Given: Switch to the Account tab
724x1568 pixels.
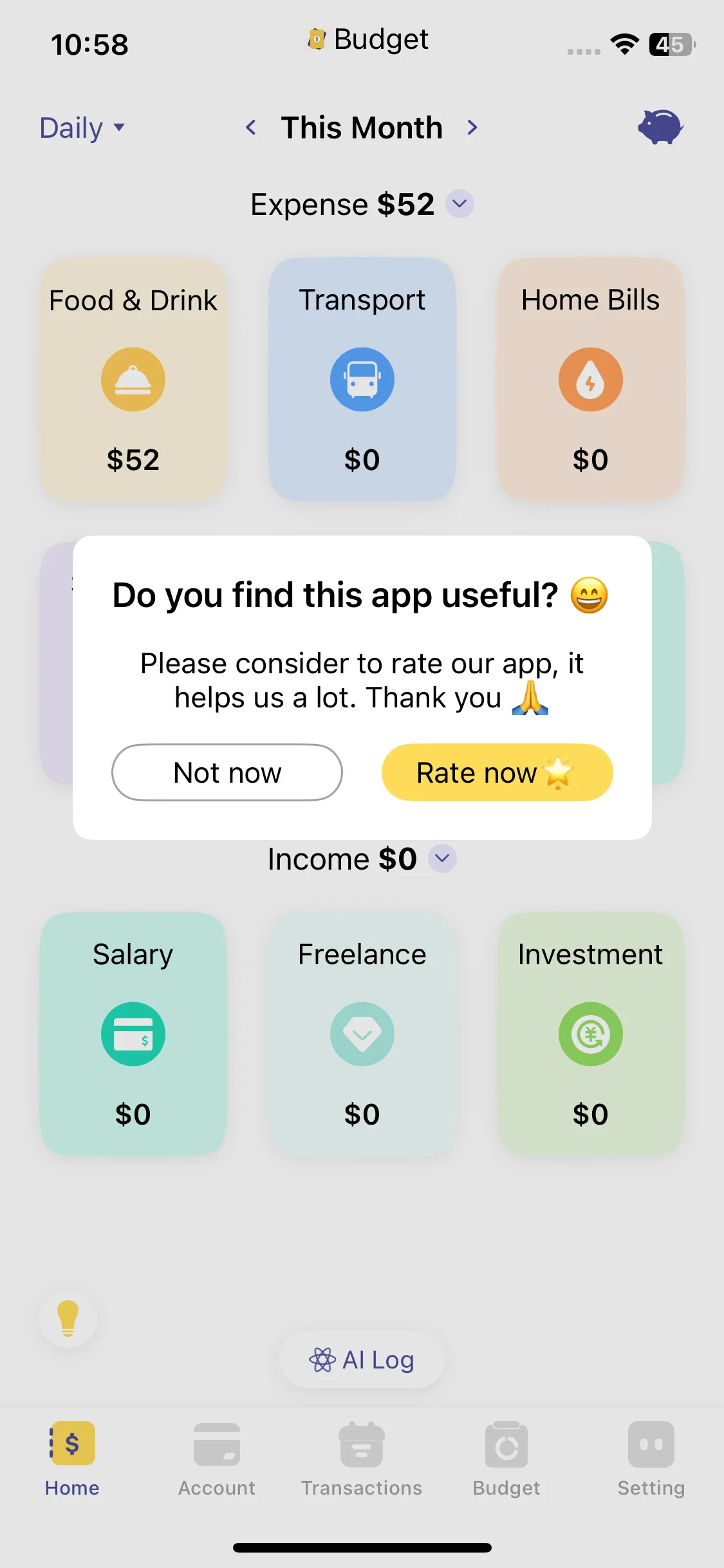Looking at the screenshot, I should pos(217,1459).
